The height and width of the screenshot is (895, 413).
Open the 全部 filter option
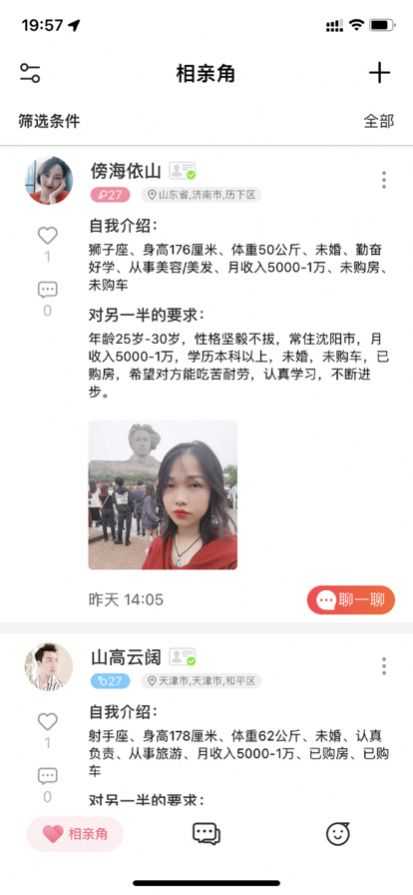coord(379,121)
